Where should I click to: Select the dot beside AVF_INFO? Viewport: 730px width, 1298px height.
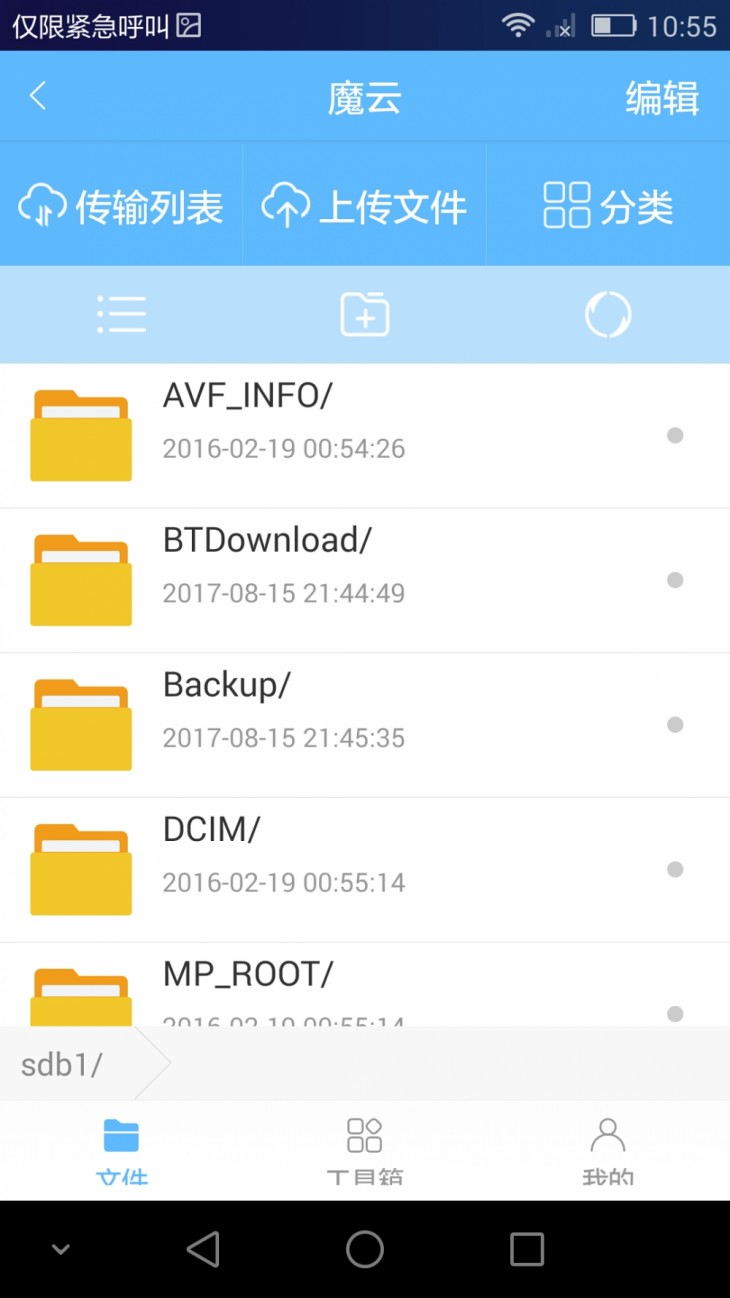tap(675, 435)
